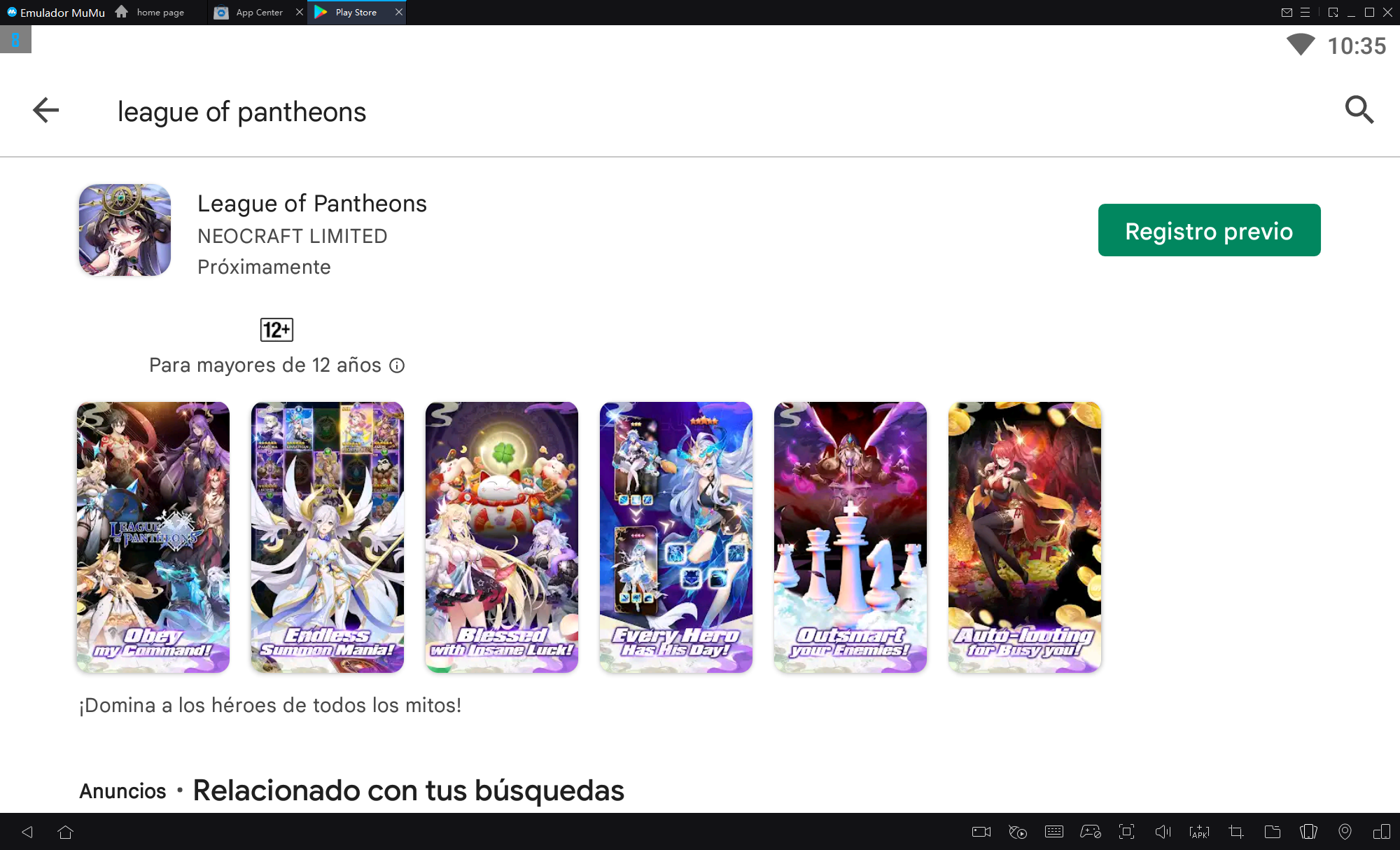Close the Play Store tab
The width and height of the screenshot is (1400, 850).
(399, 12)
